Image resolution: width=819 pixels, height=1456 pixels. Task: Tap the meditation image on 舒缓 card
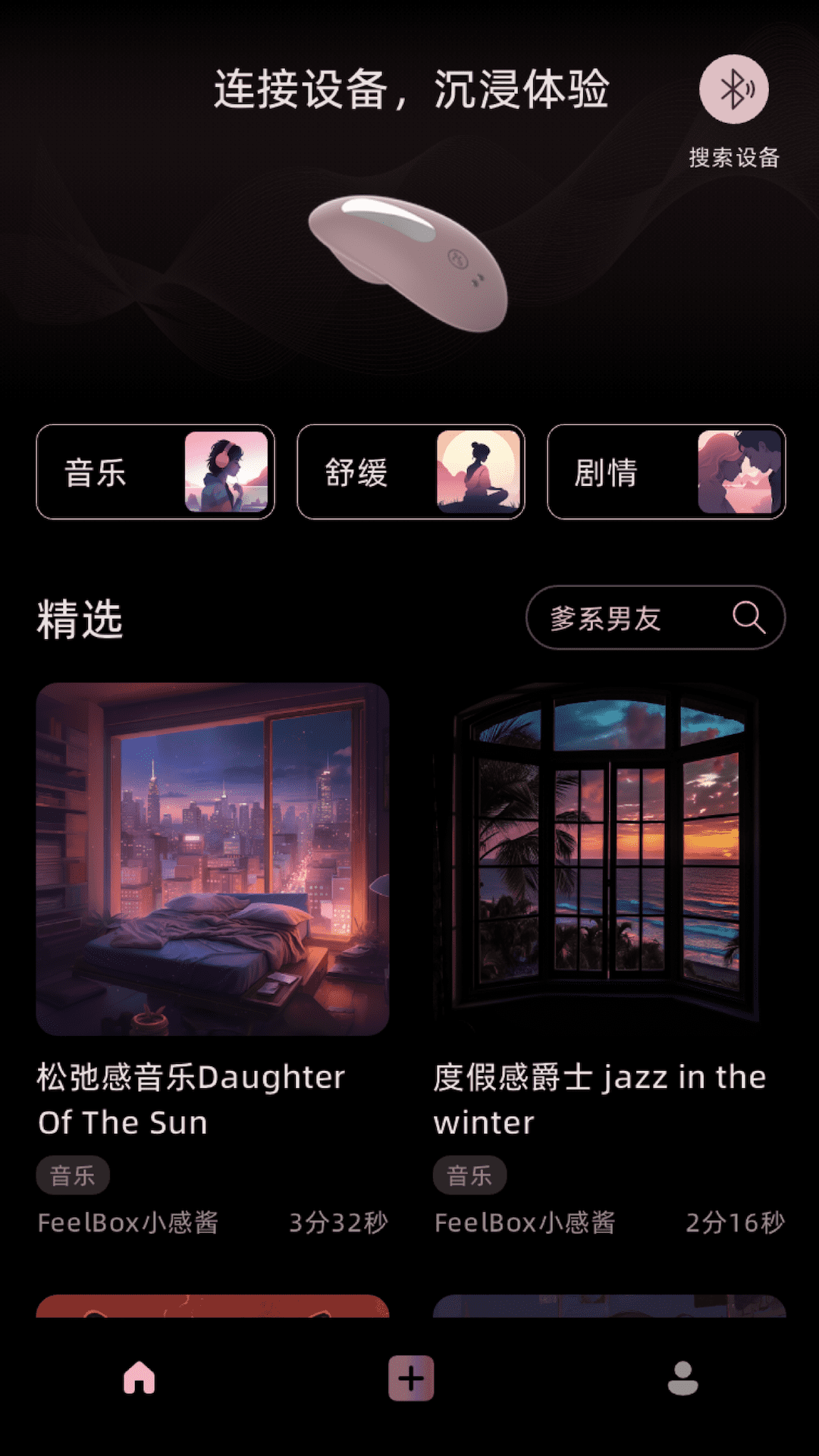point(478,473)
